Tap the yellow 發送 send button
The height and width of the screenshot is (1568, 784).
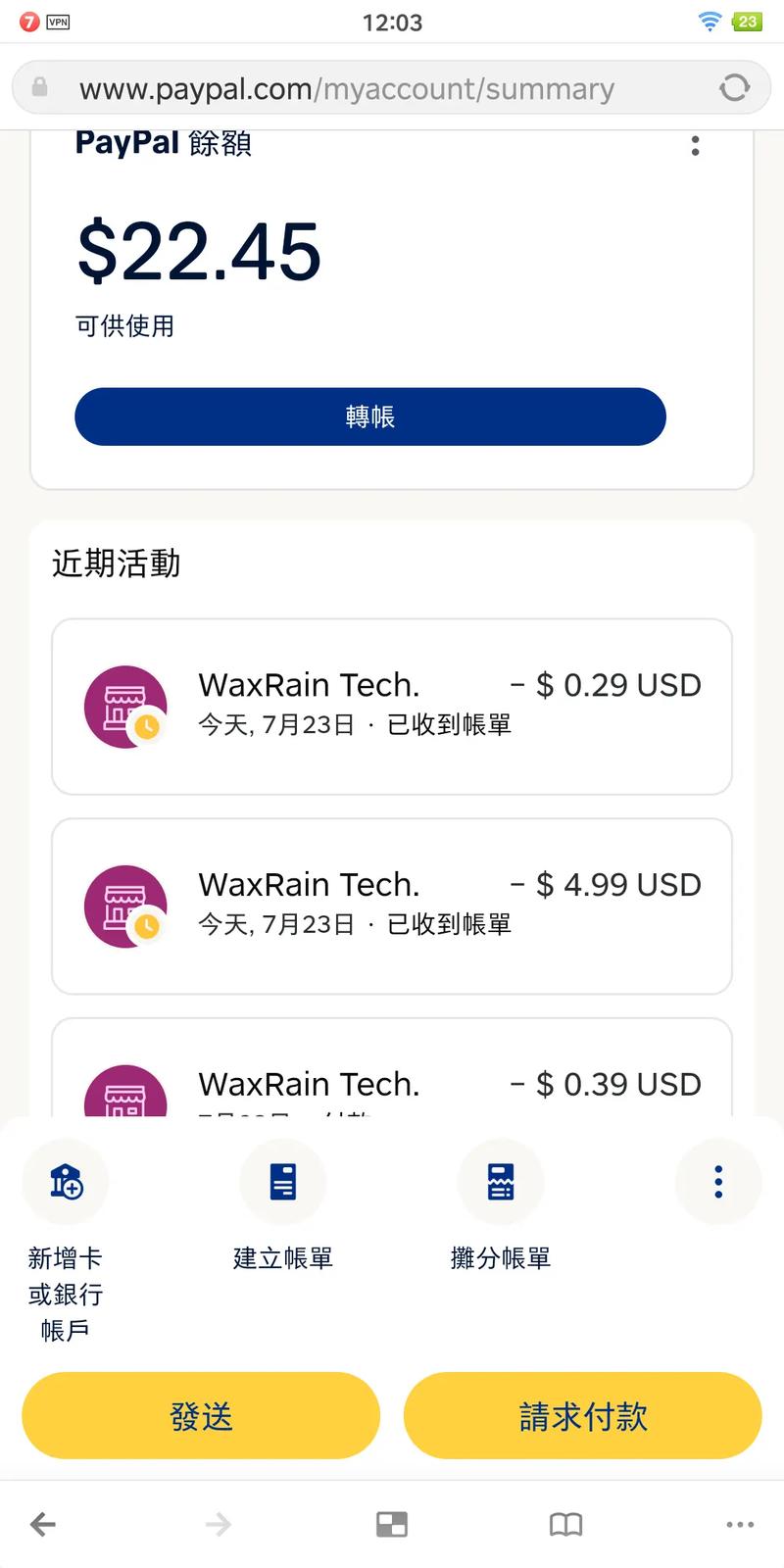(201, 1415)
